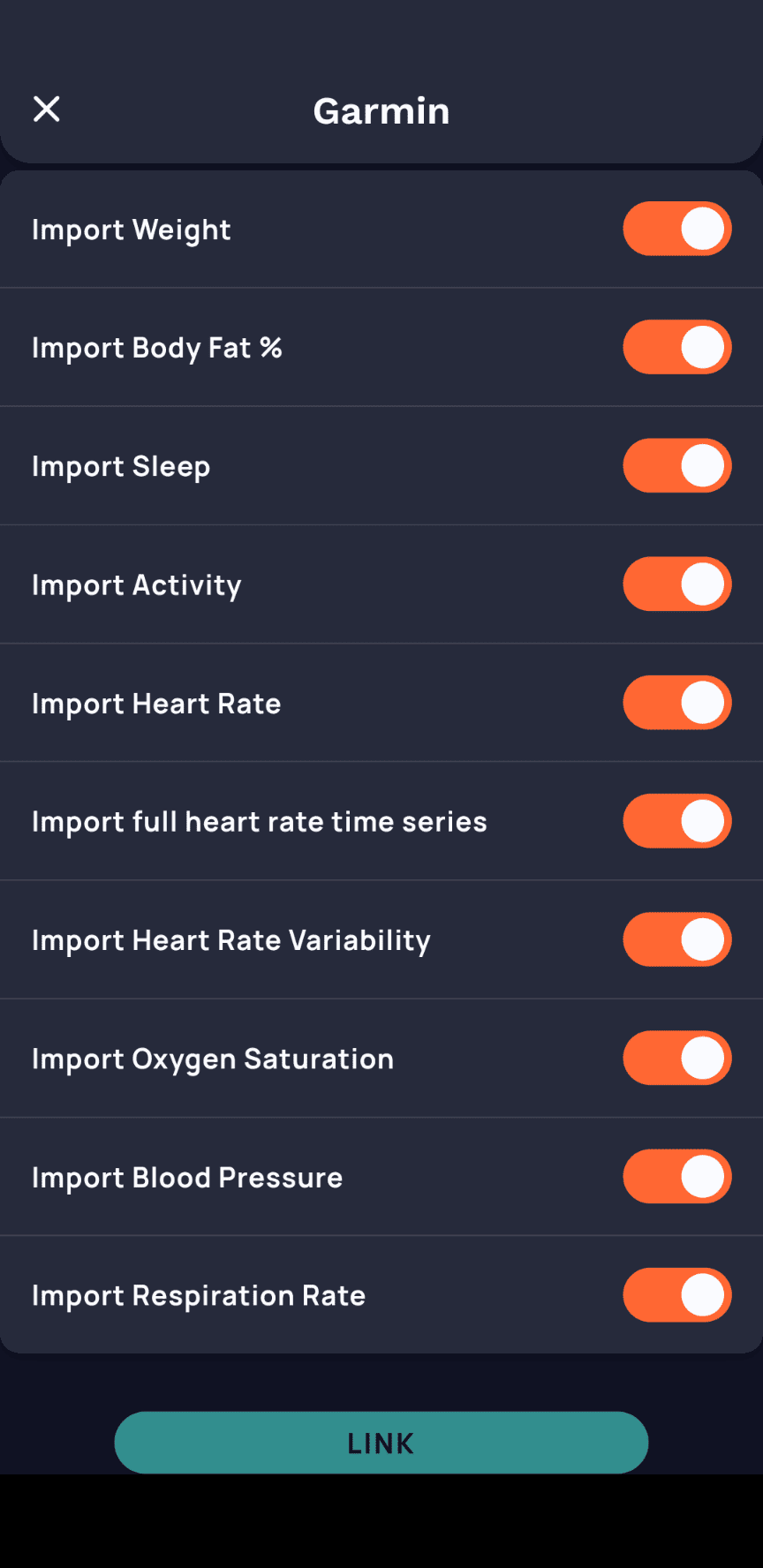
Task: Close the Garmin settings dialog
Action: tap(46, 109)
